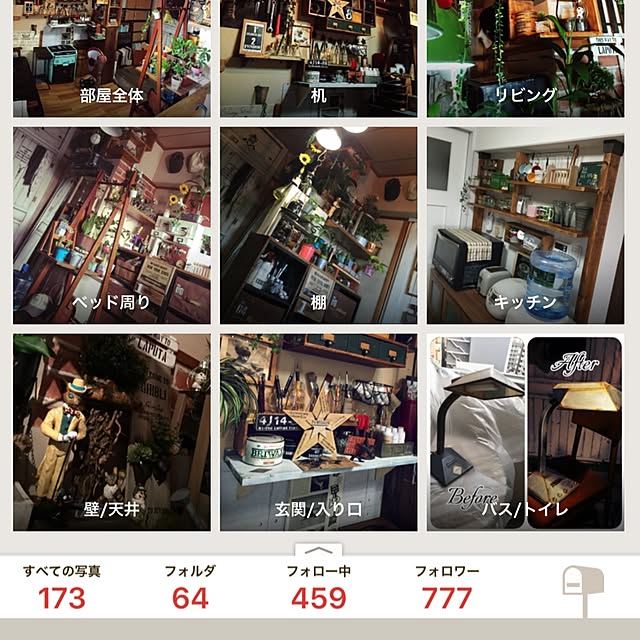The height and width of the screenshot is (640, 640).
Task: Open the 壁/天井 photo category
Action: click(111, 432)
